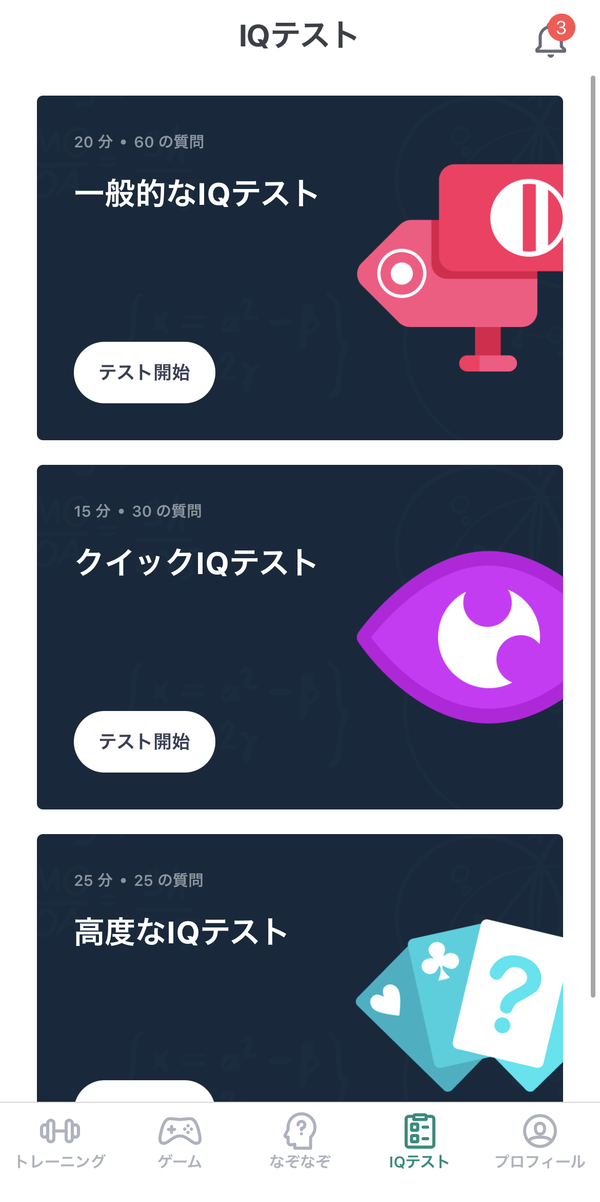Switch to the トレーニング tab
The width and height of the screenshot is (600, 1202).
click(60, 1143)
